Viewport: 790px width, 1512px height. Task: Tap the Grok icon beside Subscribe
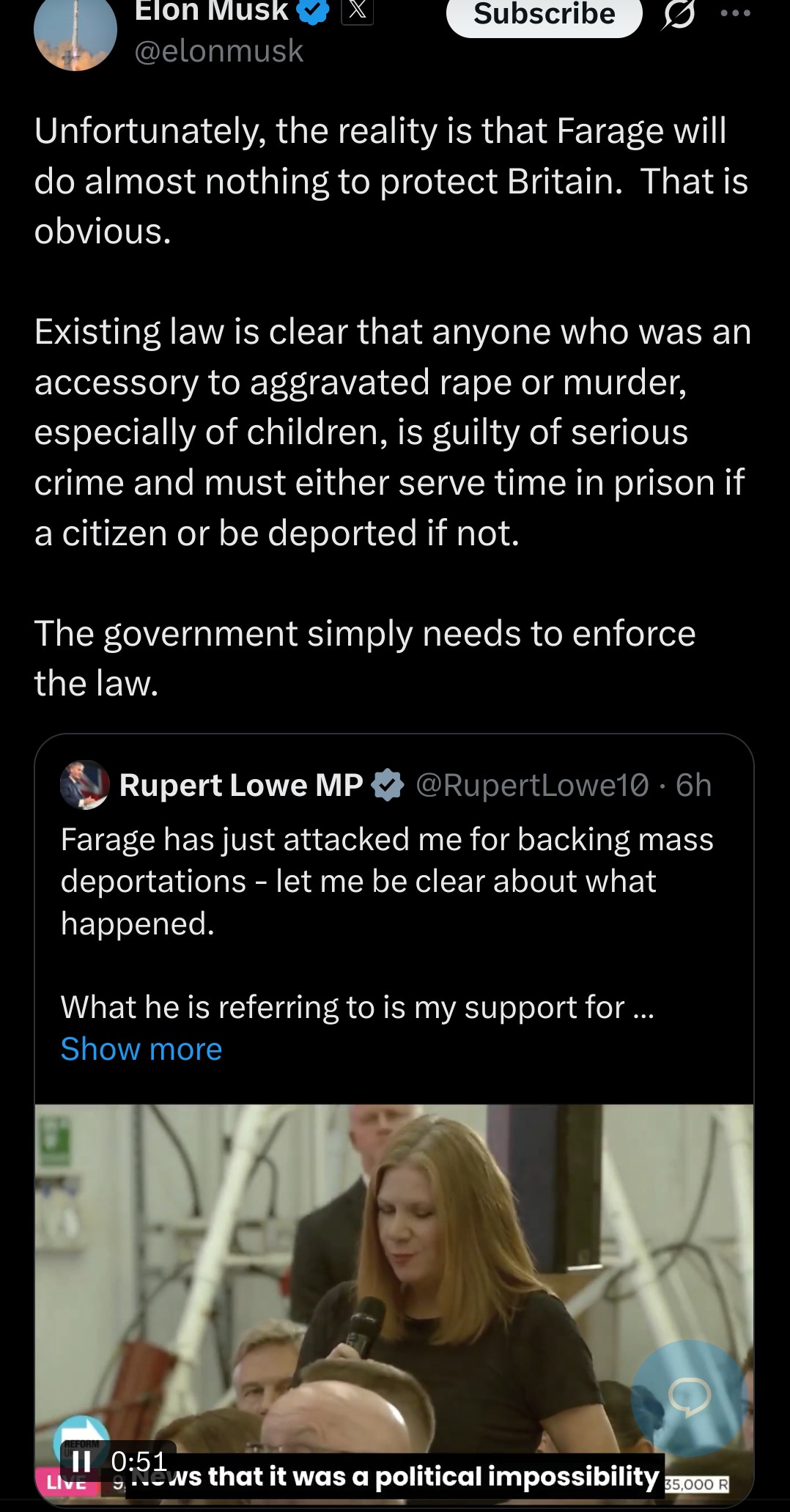click(x=679, y=15)
